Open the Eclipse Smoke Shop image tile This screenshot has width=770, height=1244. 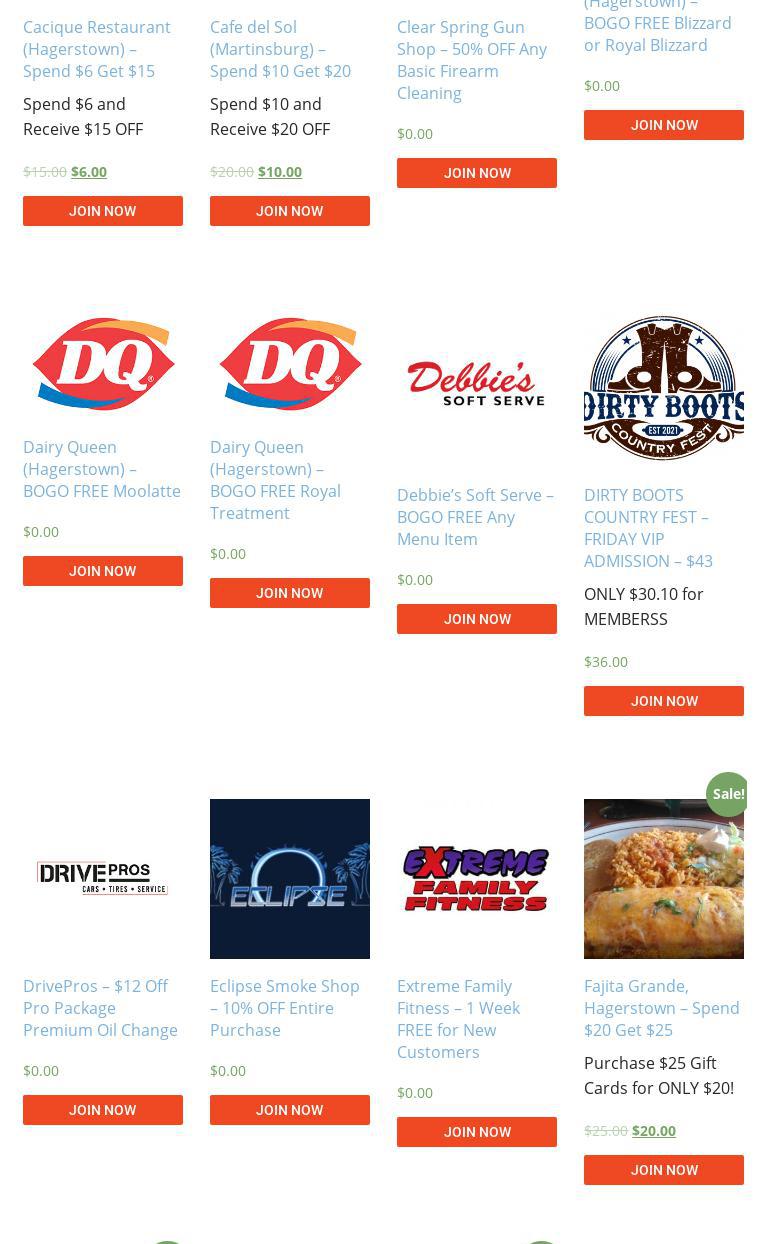pyautogui.click(x=290, y=879)
